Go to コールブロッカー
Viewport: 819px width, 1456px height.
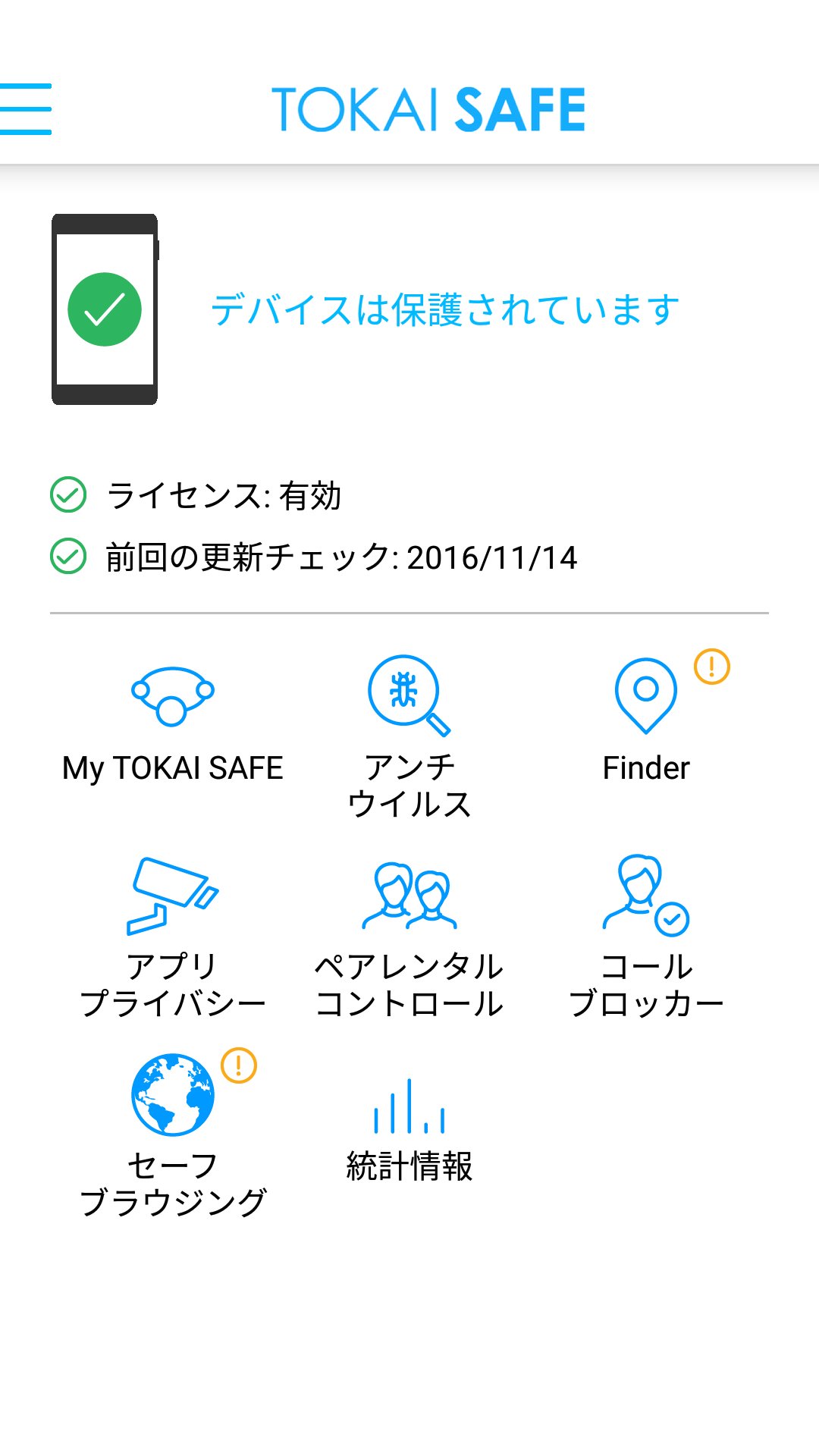click(646, 938)
